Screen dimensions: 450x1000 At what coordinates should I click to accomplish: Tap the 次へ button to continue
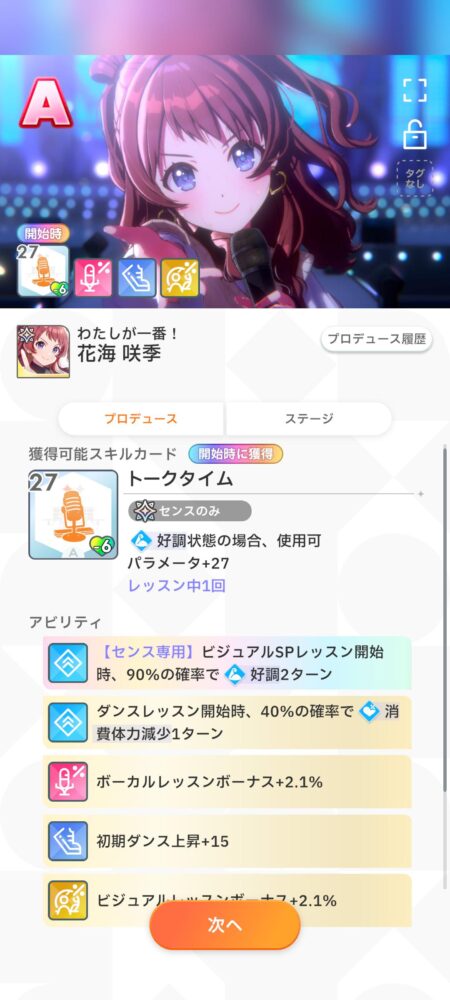coord(225,925)
